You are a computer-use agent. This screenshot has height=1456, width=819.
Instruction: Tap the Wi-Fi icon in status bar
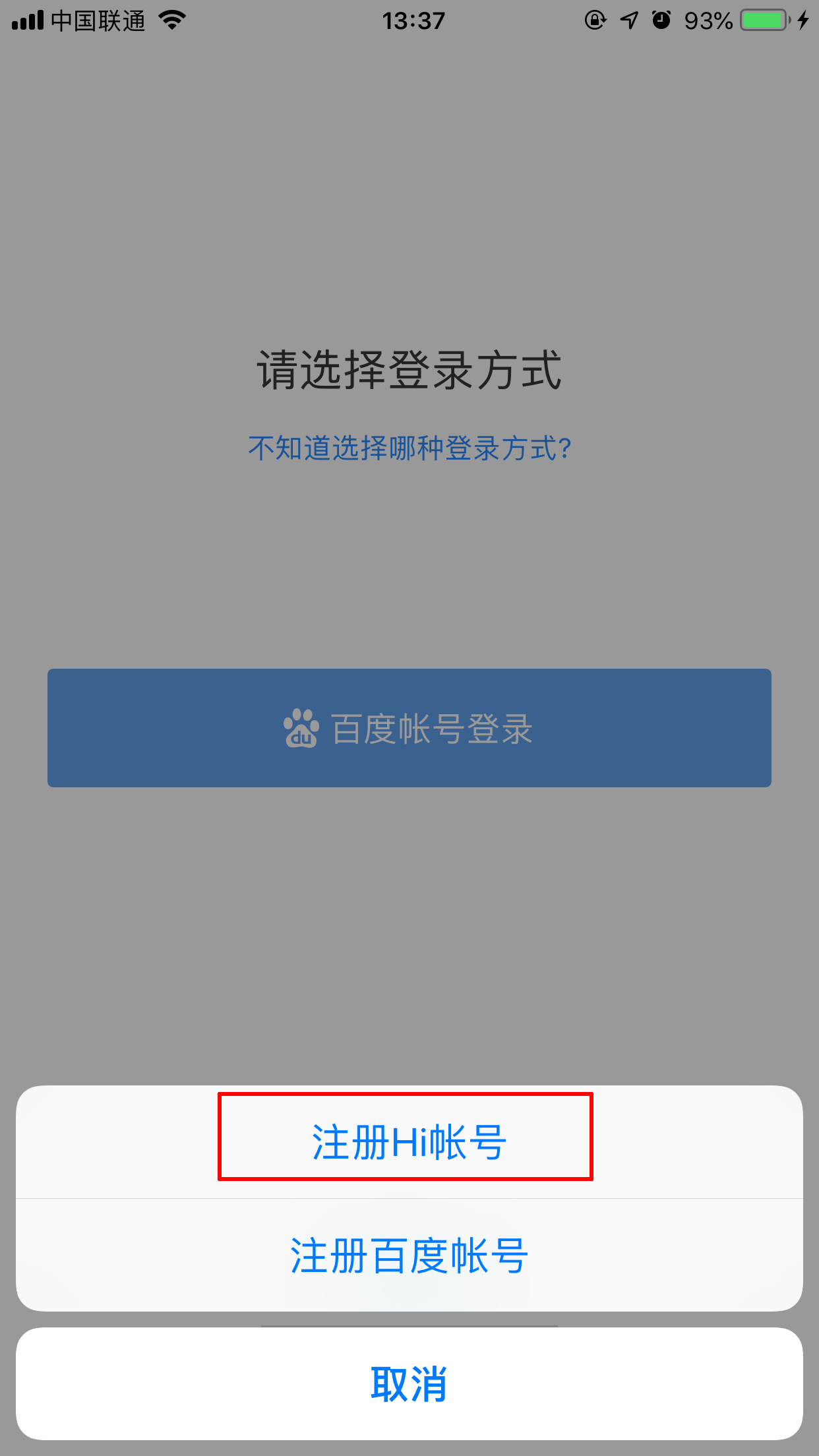coord(173,20)
